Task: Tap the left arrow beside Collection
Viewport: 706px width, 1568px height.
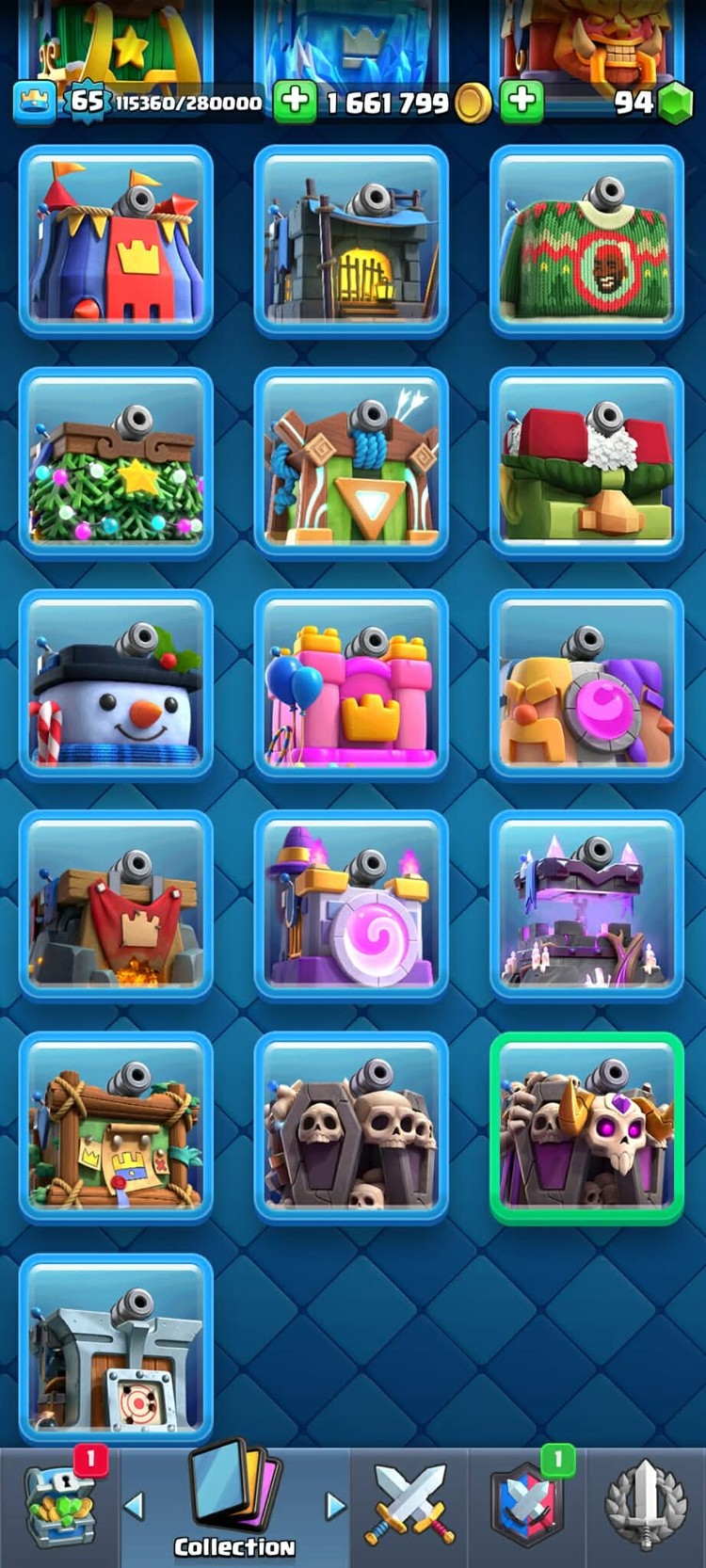Action: click(135, 1506)
